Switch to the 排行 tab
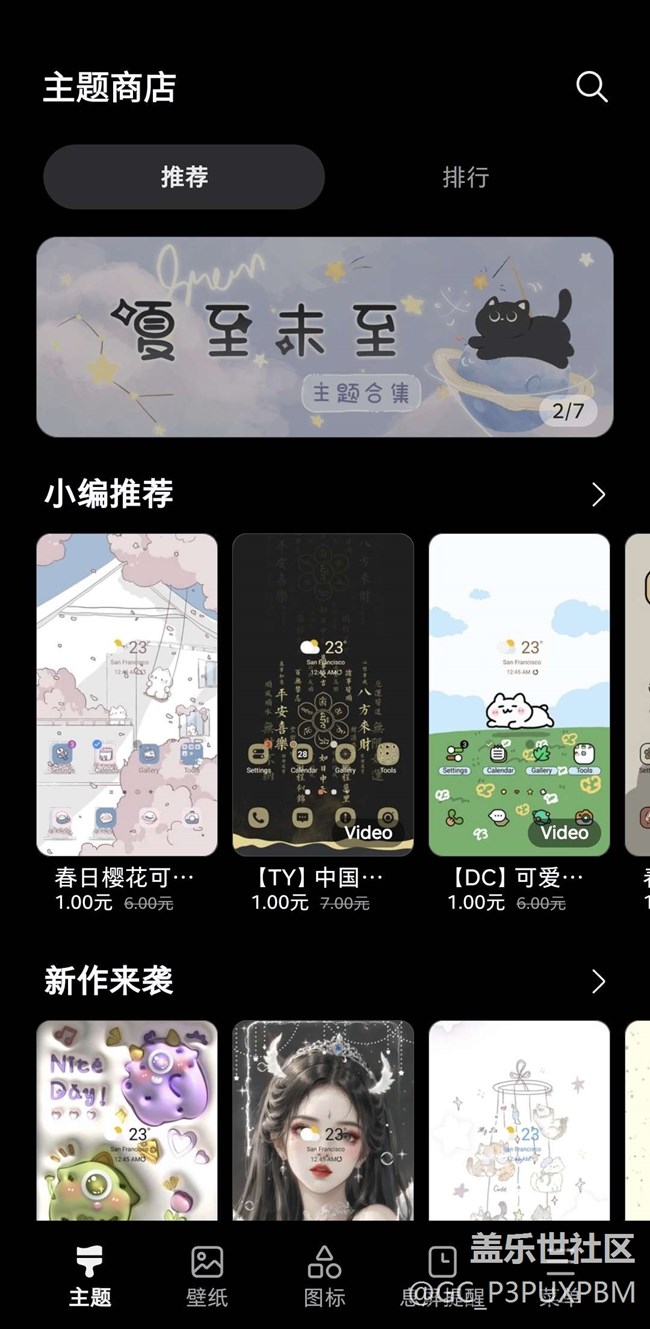The height and width of the screenshot is (1329, 650). click(x=466, y=177)
